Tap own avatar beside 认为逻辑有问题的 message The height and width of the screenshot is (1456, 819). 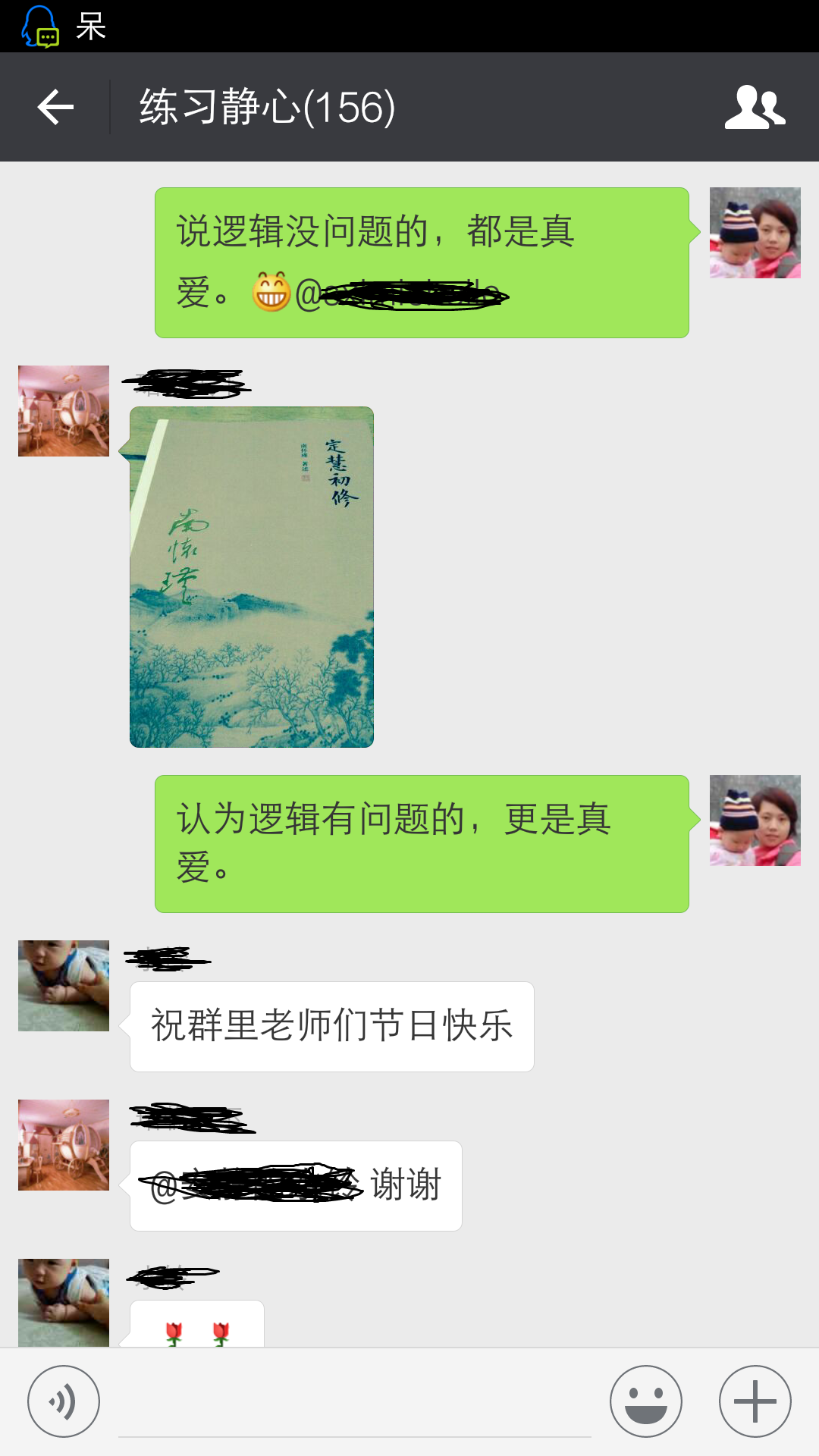tap(755, 821)
